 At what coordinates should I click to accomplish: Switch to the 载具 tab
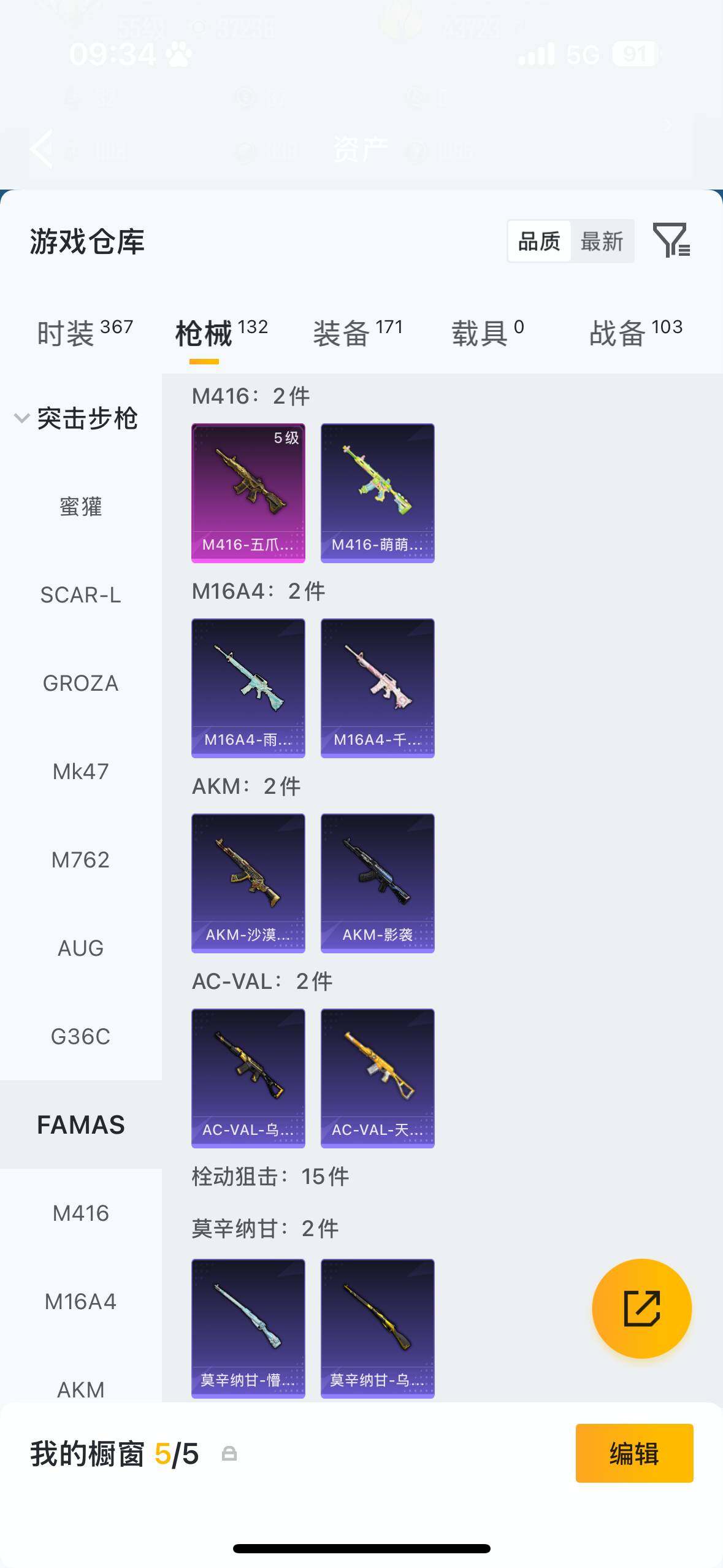(x=488, y=333)
